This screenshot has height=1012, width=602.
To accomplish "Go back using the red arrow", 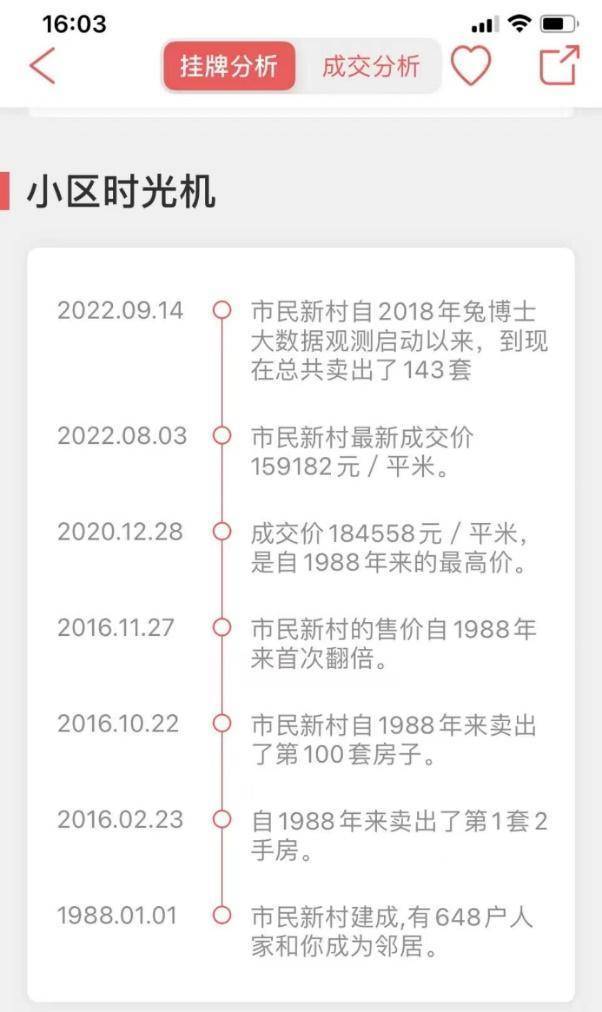I will 42,66.
